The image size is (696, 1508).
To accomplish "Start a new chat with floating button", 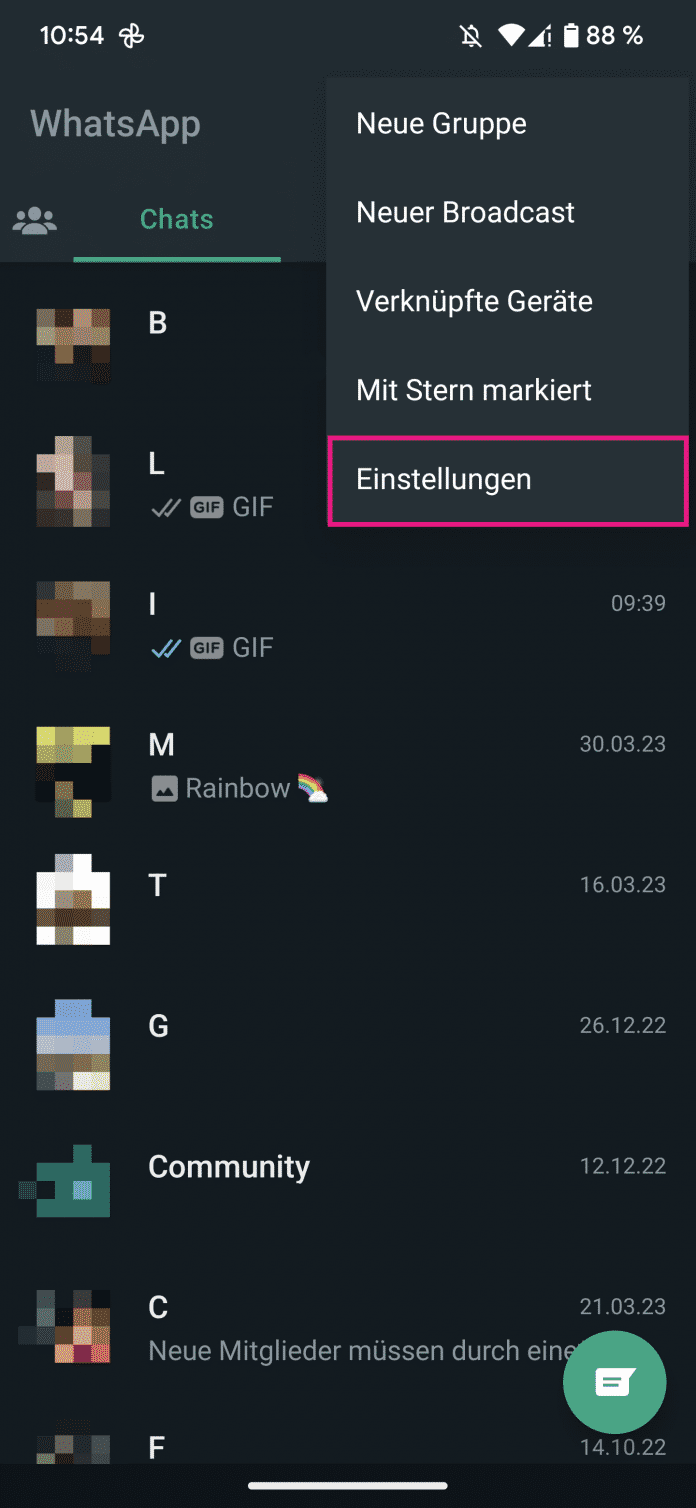I will (x=614, y=1383).
